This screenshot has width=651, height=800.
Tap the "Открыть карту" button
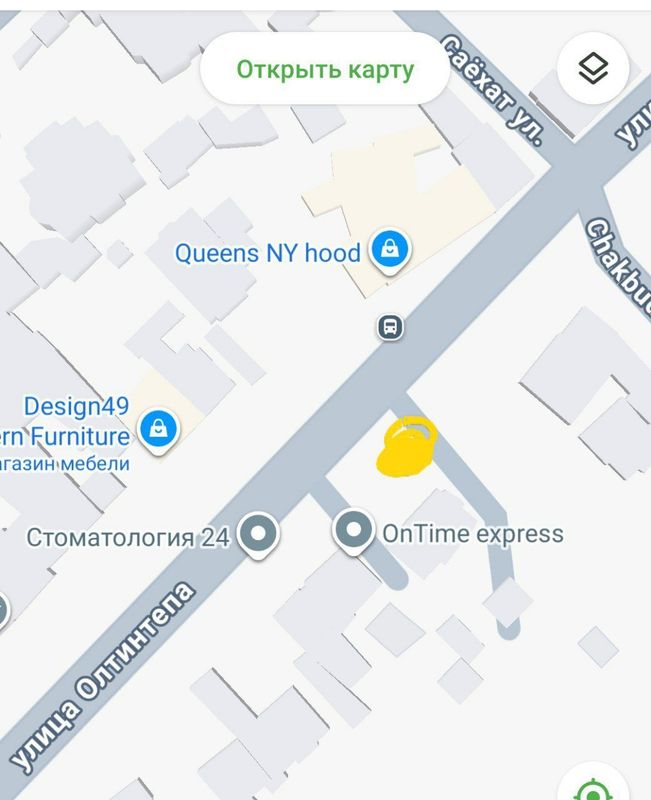click(x=324, y=70)
